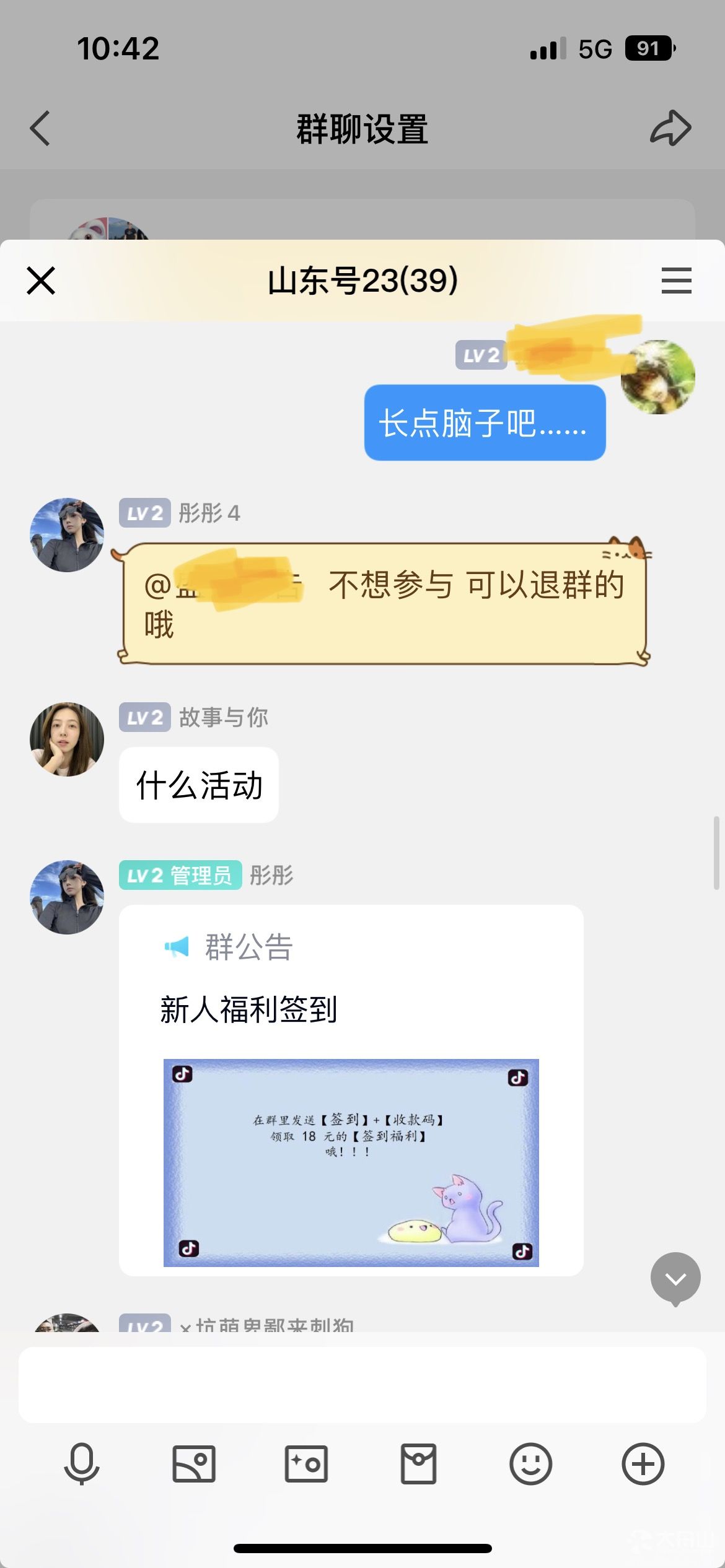
Task: Send a red packet
Action: (418, 1464)
